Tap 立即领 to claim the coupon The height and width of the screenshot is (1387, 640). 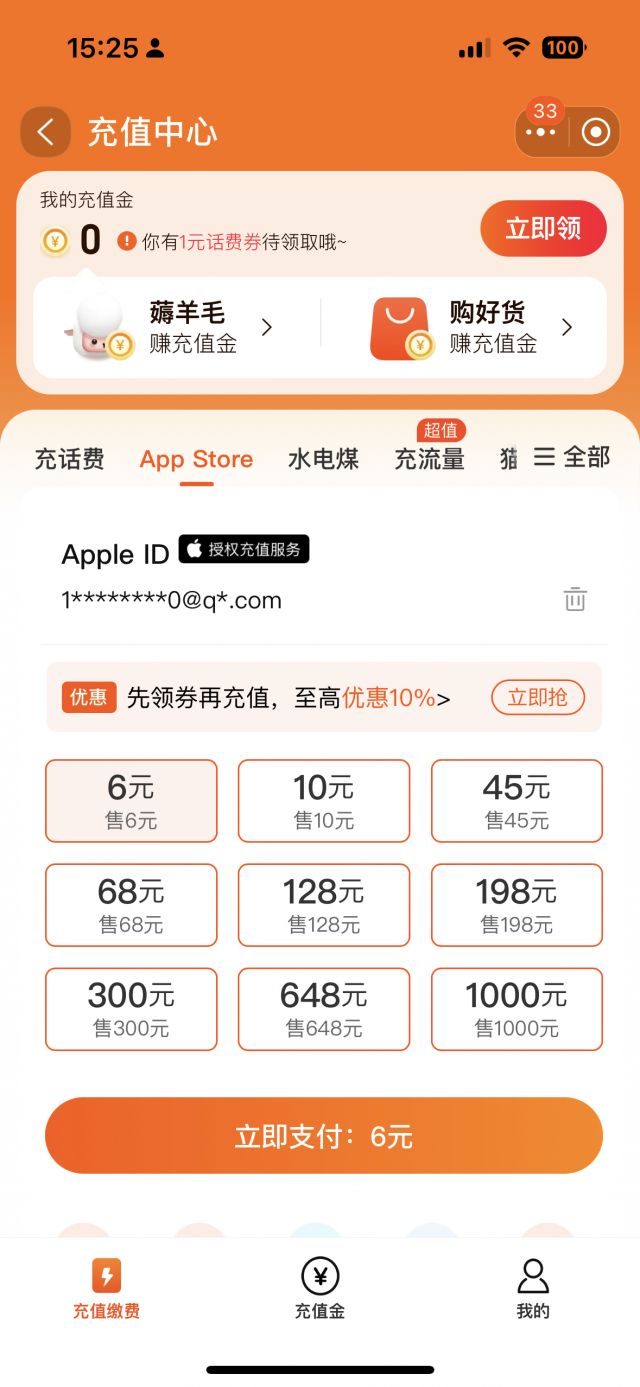click(x=543, y=228)
